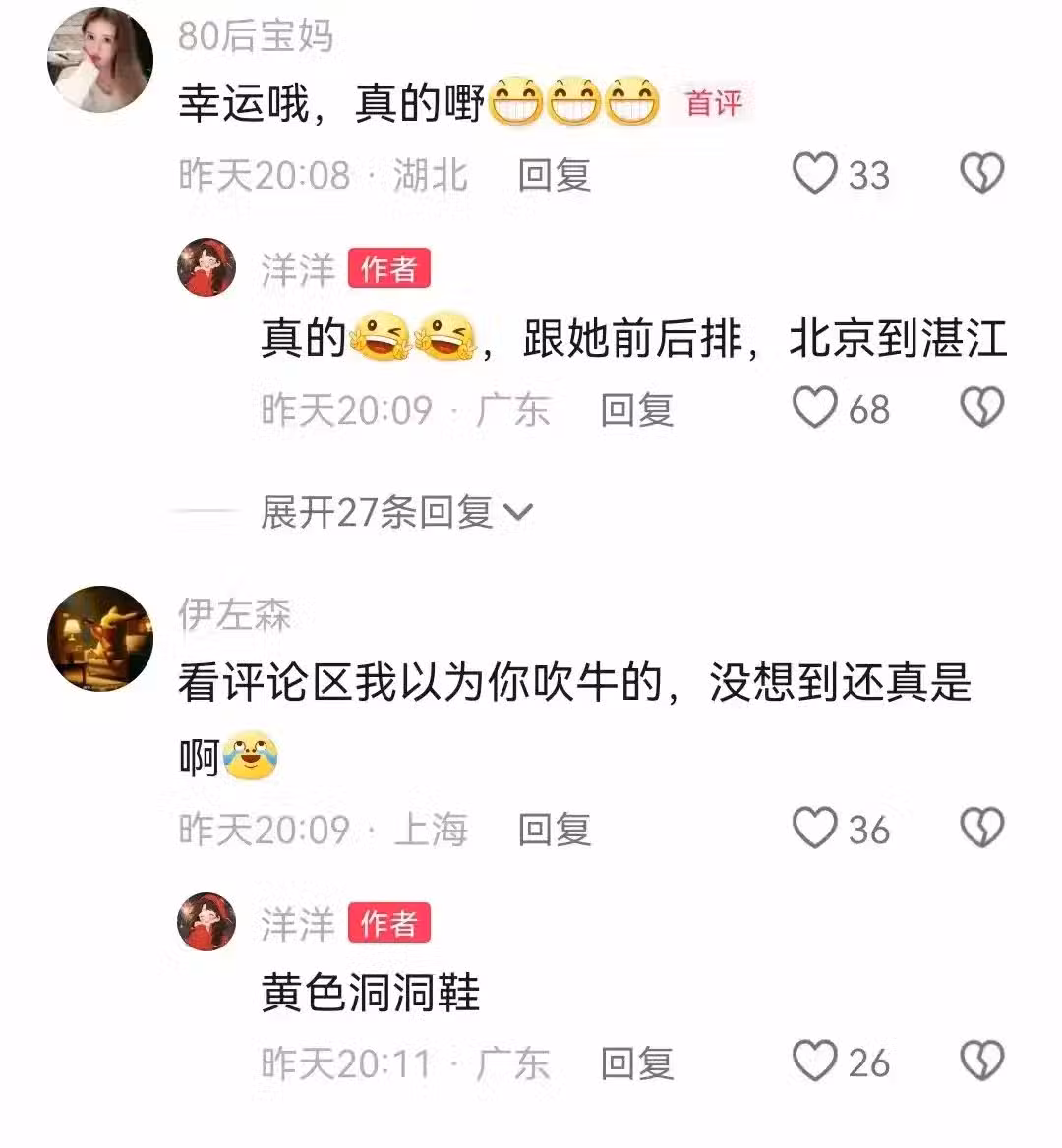Open 伊左森's profile avatar
Screen dimensions: 1062x1148
(99, 639)
